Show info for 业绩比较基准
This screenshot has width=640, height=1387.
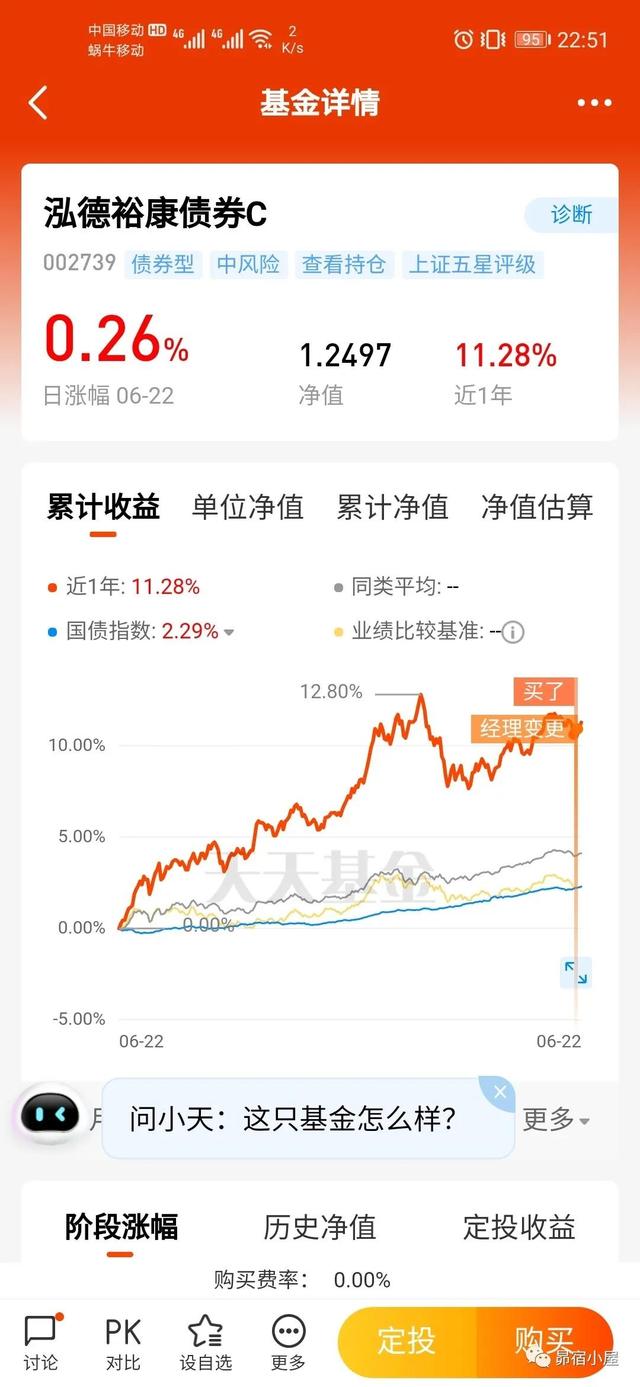(513, 632)
